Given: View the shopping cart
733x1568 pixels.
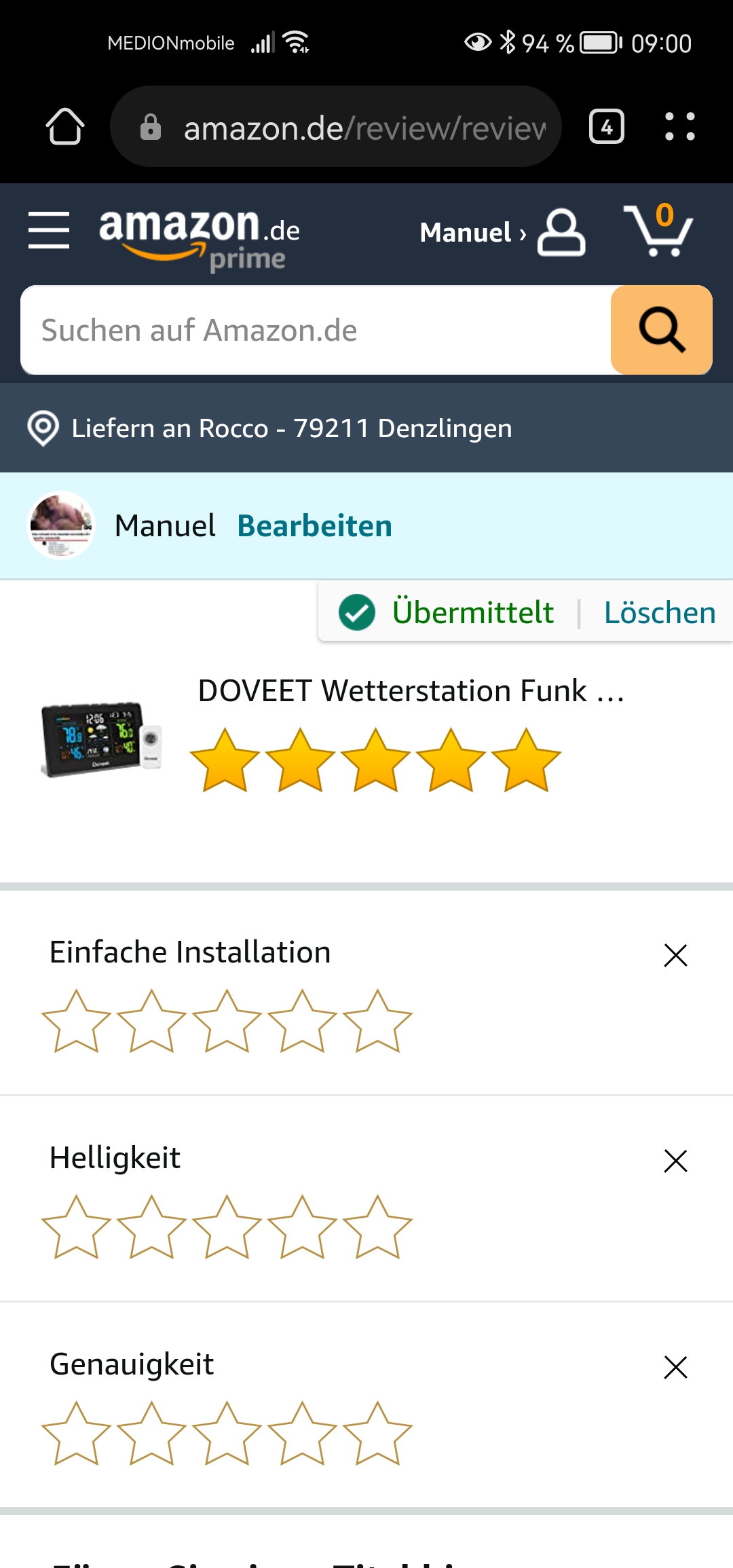Looking at the screenshot, I should 658,231.
